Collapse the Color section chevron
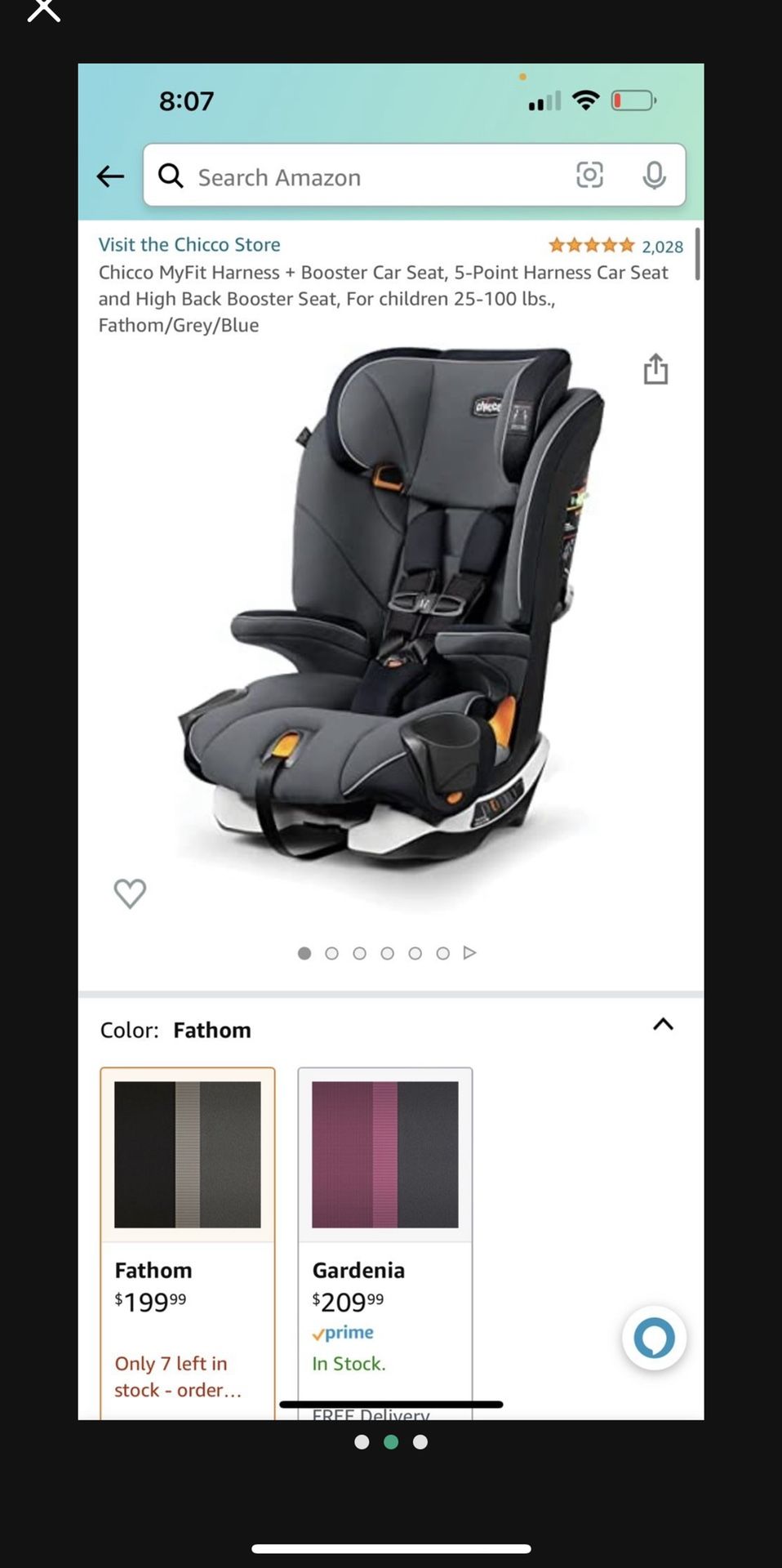 point(663,1025)
